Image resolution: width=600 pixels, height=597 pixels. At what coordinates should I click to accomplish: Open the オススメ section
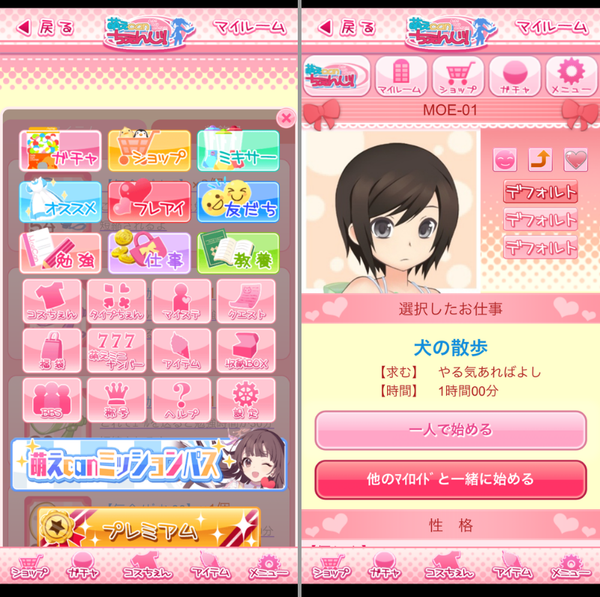click(x=60, y=202)
